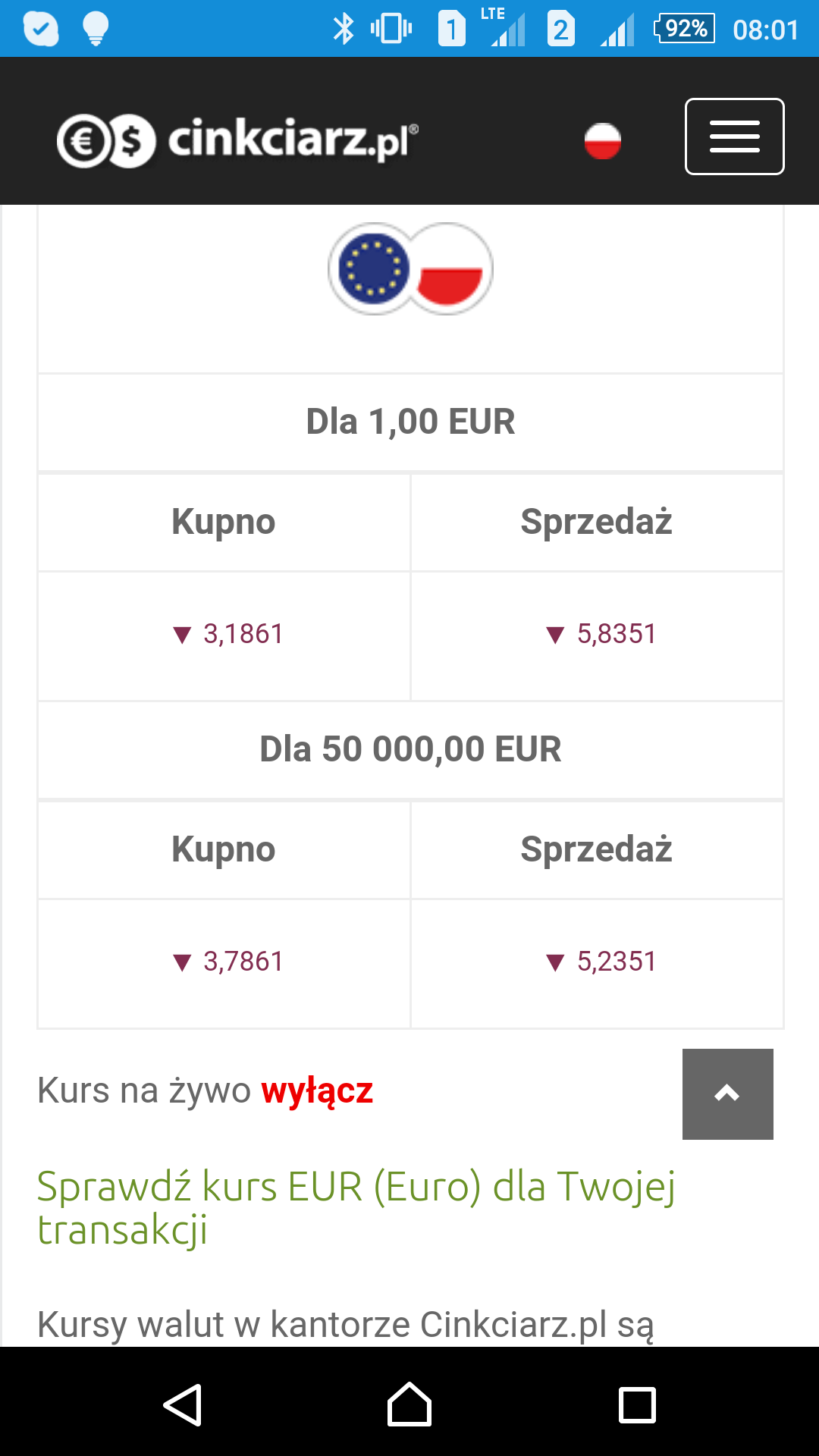Tap the scroll-to-top arrow button
The height and width of the screenshot is (1456, 819).
click(728, 1094)
